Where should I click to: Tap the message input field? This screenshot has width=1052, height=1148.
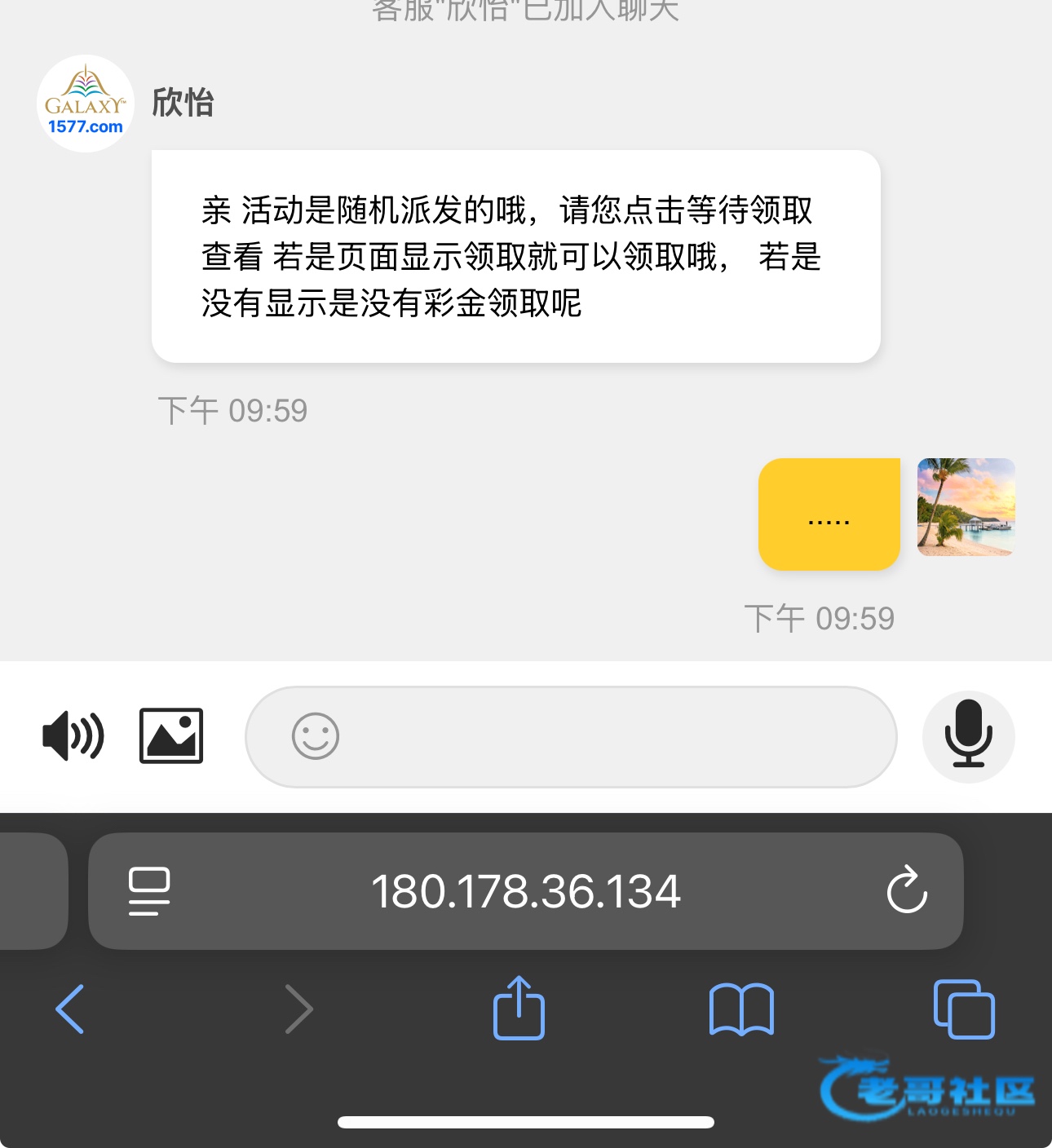click(612, 736)
